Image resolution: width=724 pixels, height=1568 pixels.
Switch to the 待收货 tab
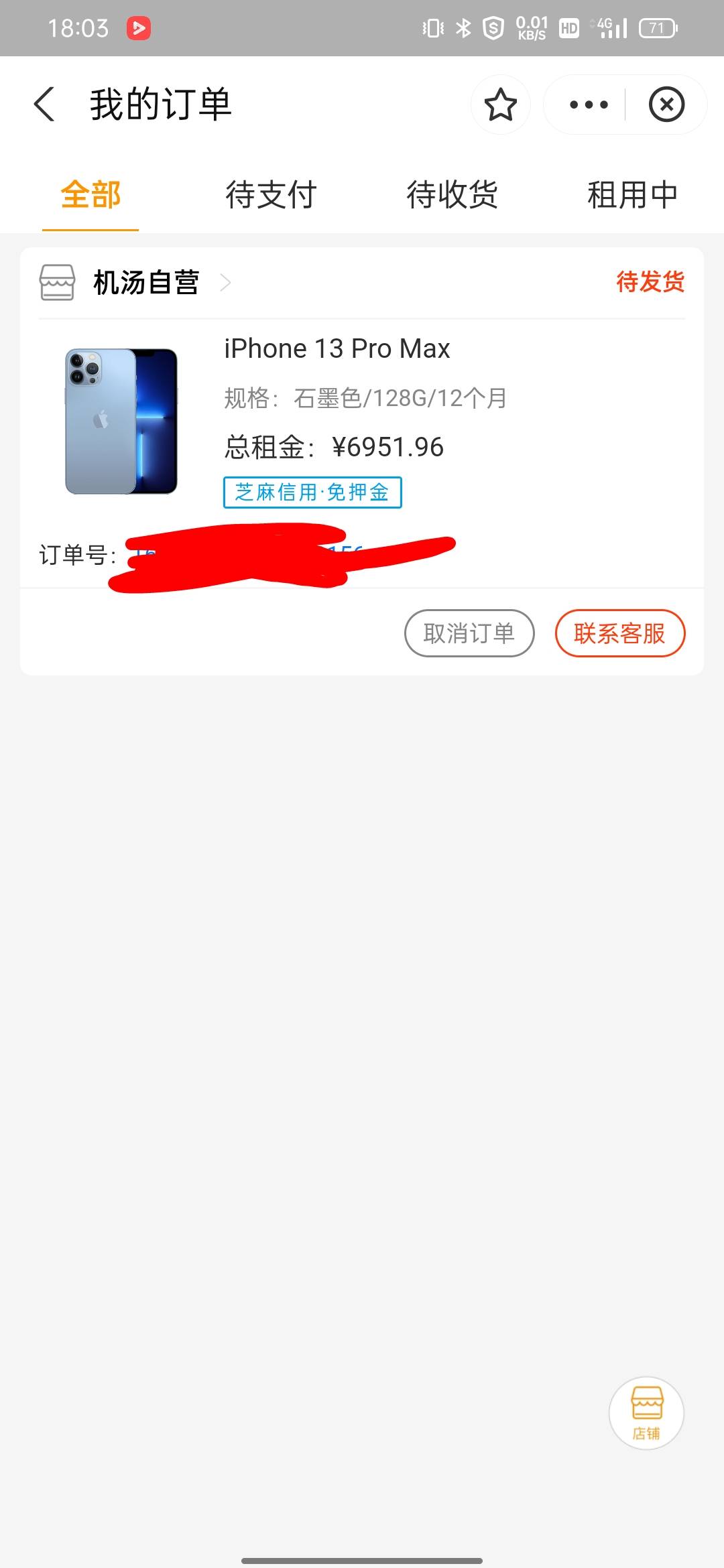[452, 195]
